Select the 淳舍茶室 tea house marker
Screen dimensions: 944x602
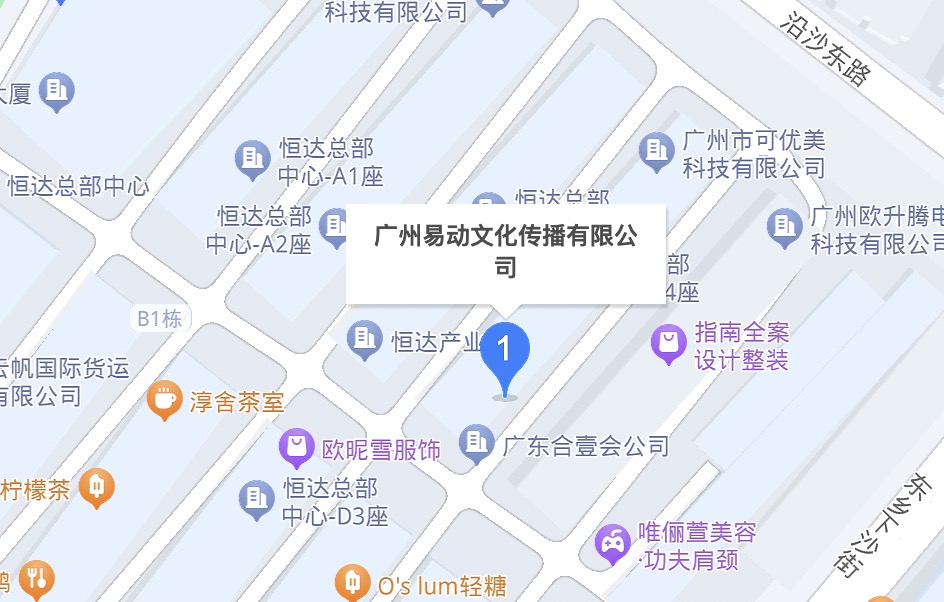pyautogui.click(x=163, y=400)
